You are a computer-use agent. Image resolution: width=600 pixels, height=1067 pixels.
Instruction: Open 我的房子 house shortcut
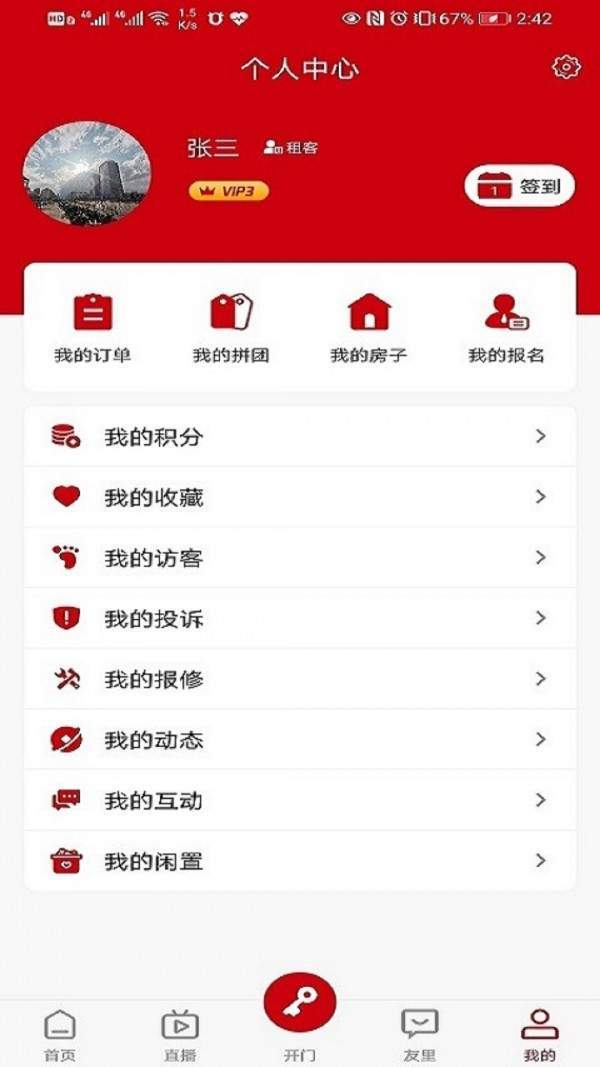369,327
